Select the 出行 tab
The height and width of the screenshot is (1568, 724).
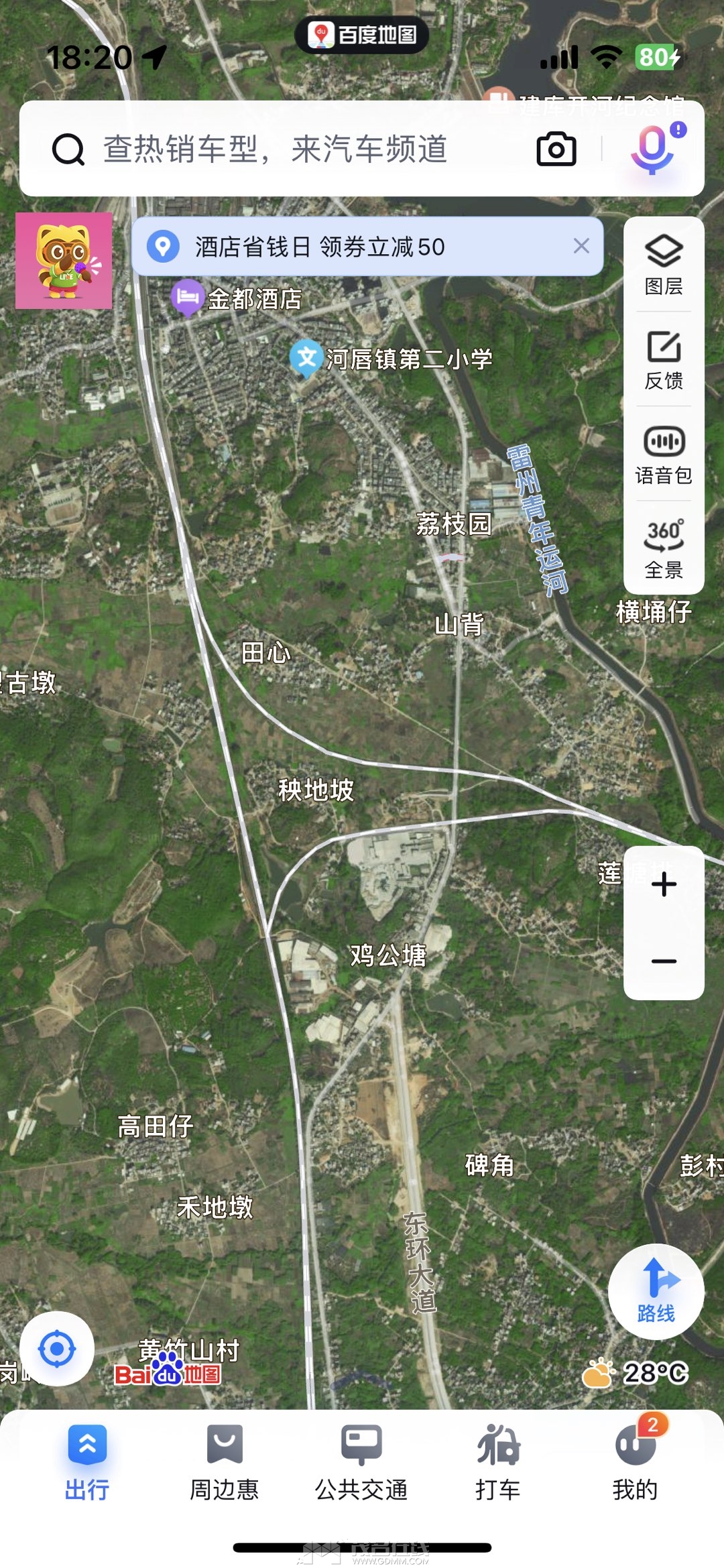[x=87, y=1463]
